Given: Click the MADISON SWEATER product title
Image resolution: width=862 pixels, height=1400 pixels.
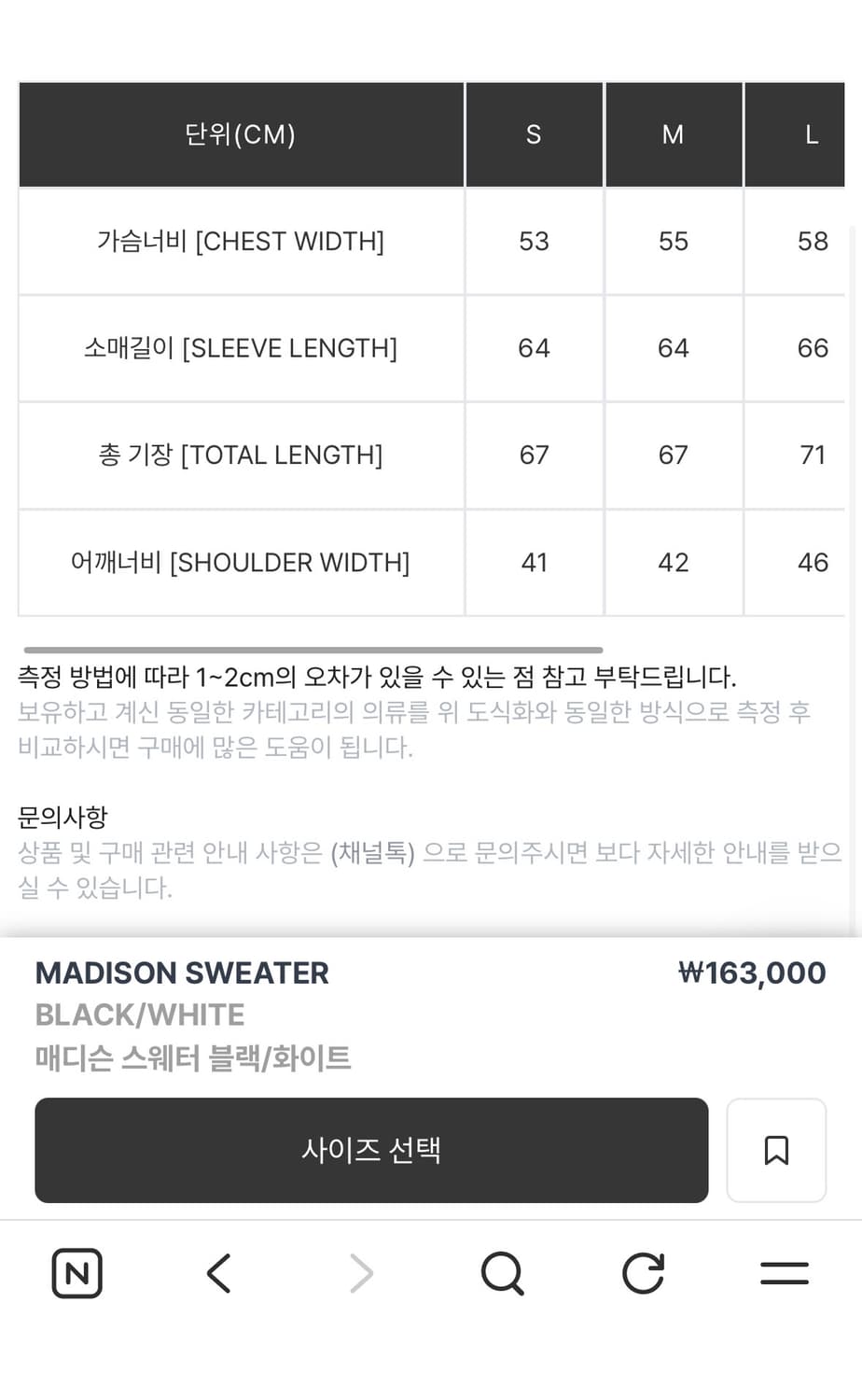Looking at the screenshot, I should [x=182, y=973].
